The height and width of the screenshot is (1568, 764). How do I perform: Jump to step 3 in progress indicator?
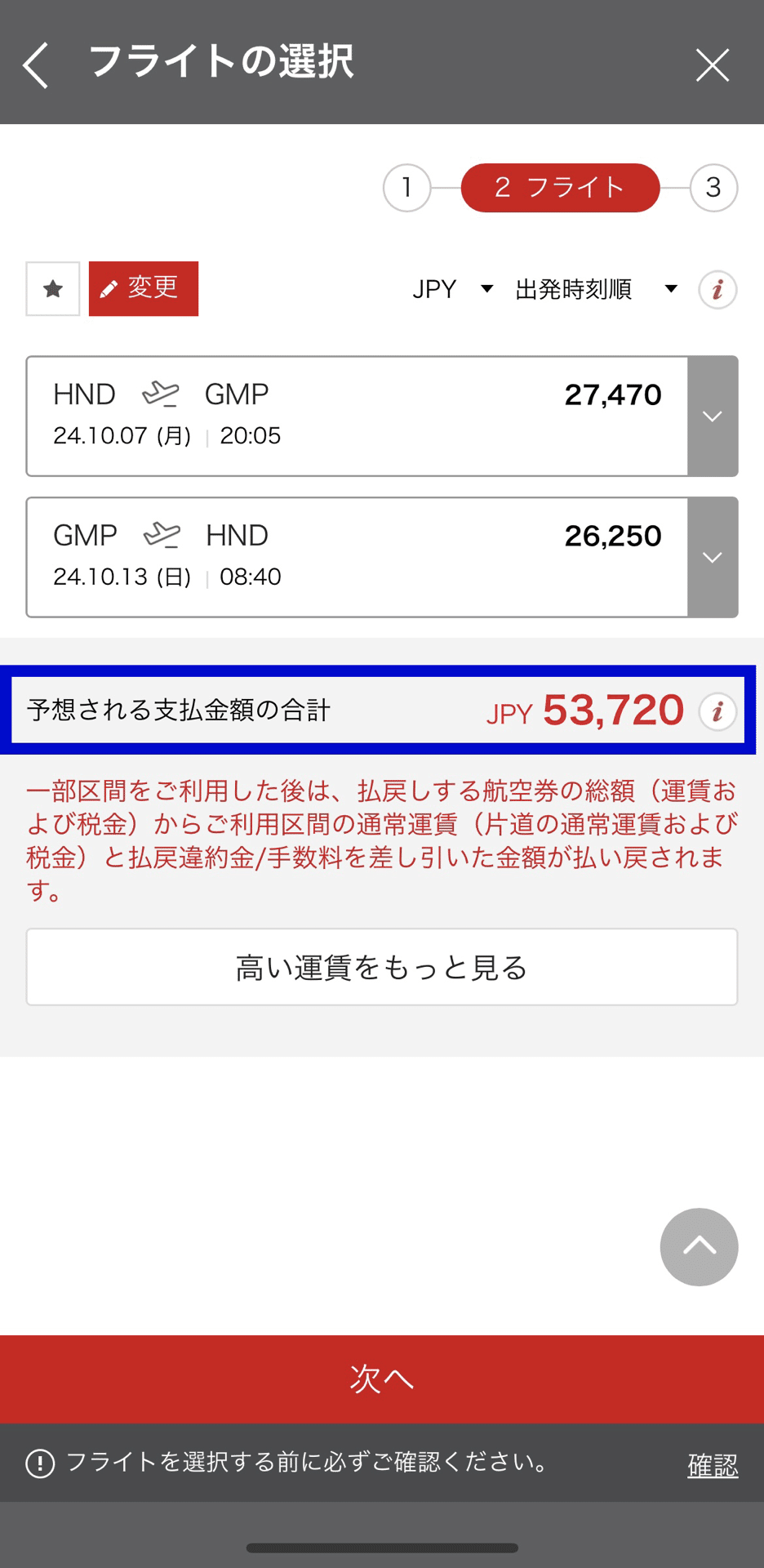[714, 188]
